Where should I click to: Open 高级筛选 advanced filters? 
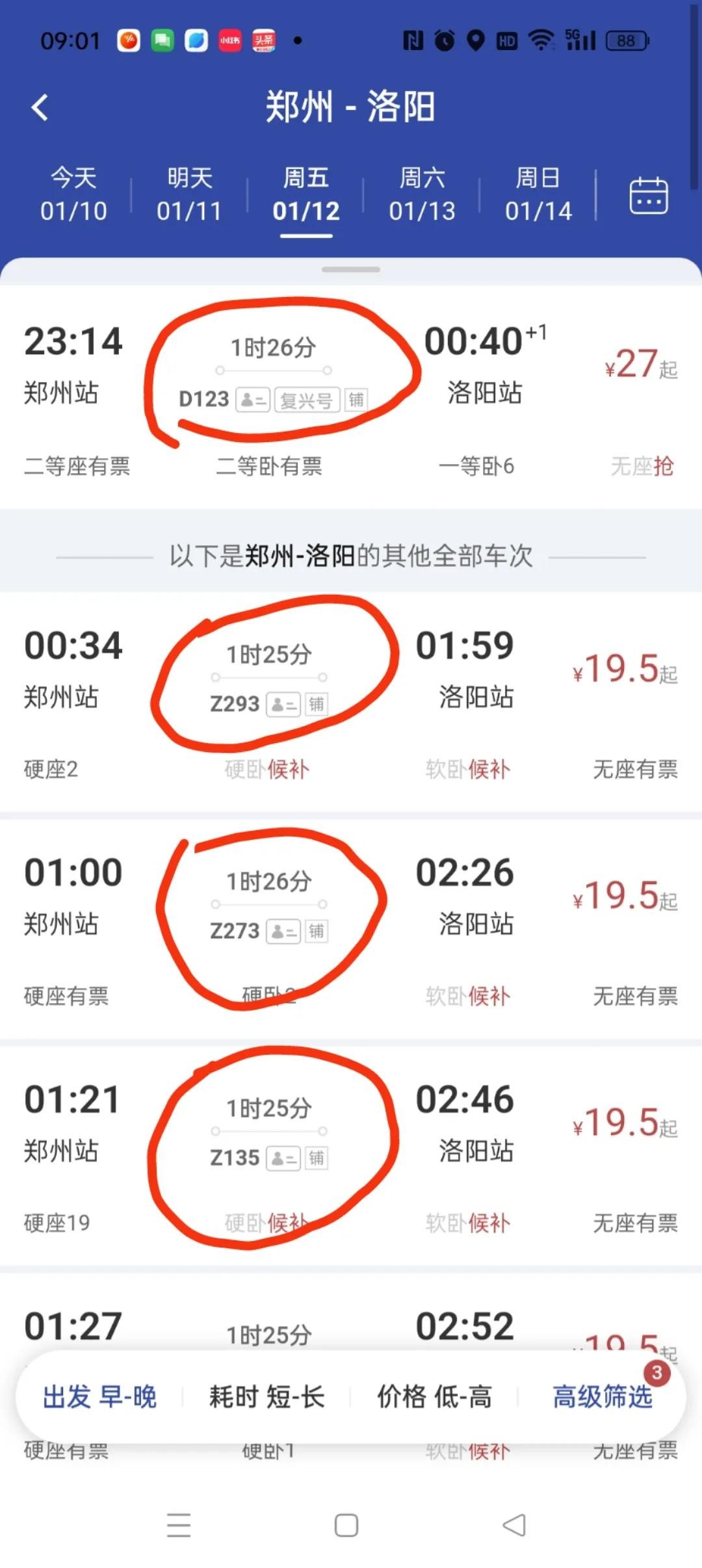603,1396
